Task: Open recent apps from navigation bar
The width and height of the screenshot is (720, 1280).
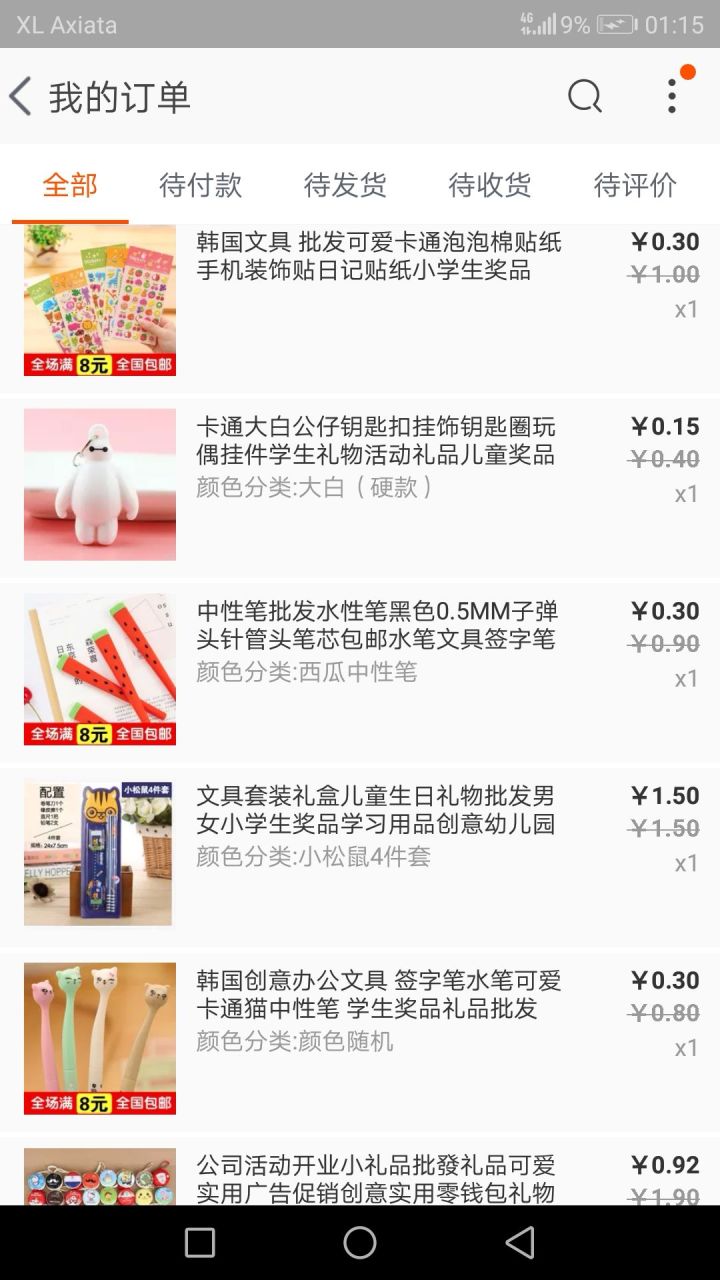Action: (x=200, y=1243)
